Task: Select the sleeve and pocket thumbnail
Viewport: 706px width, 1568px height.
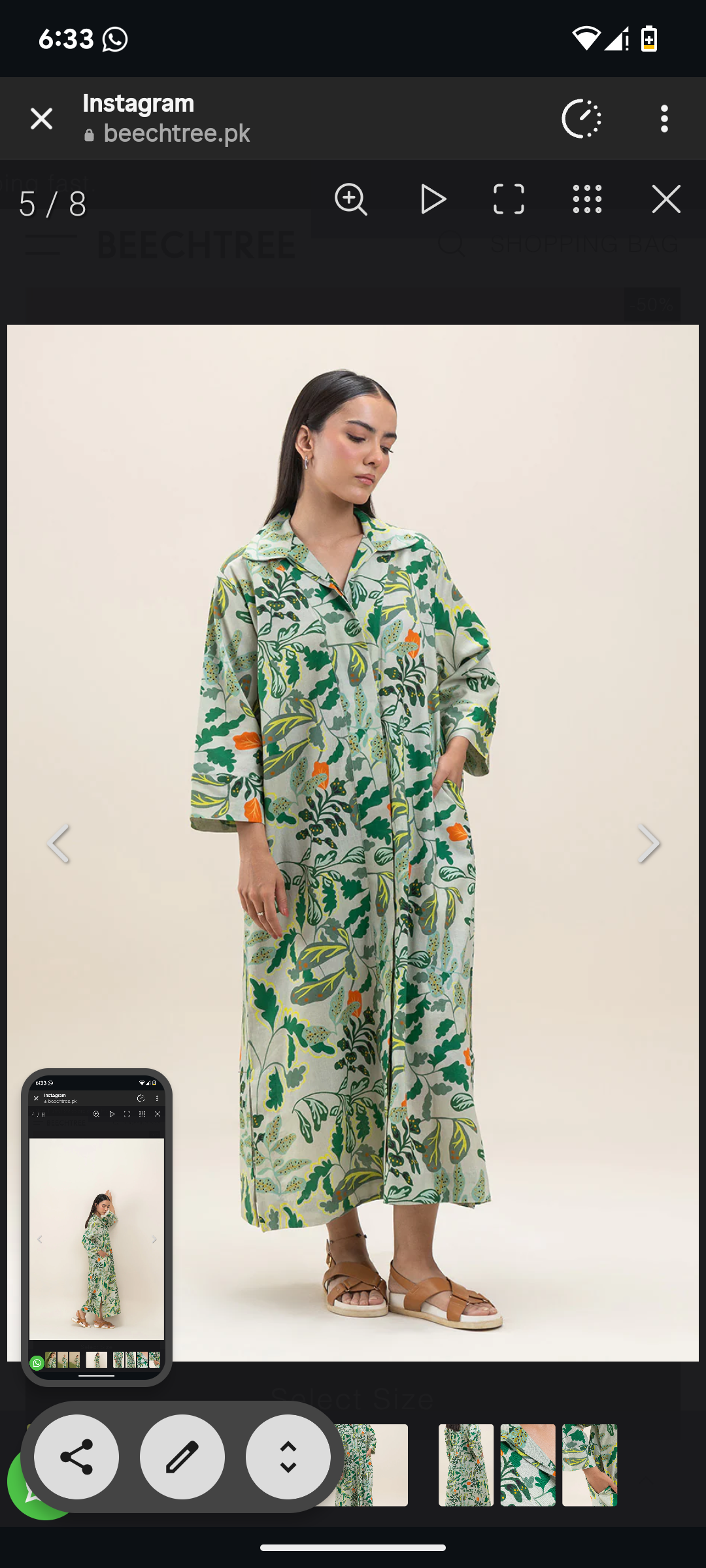Action: point(590,1465)
